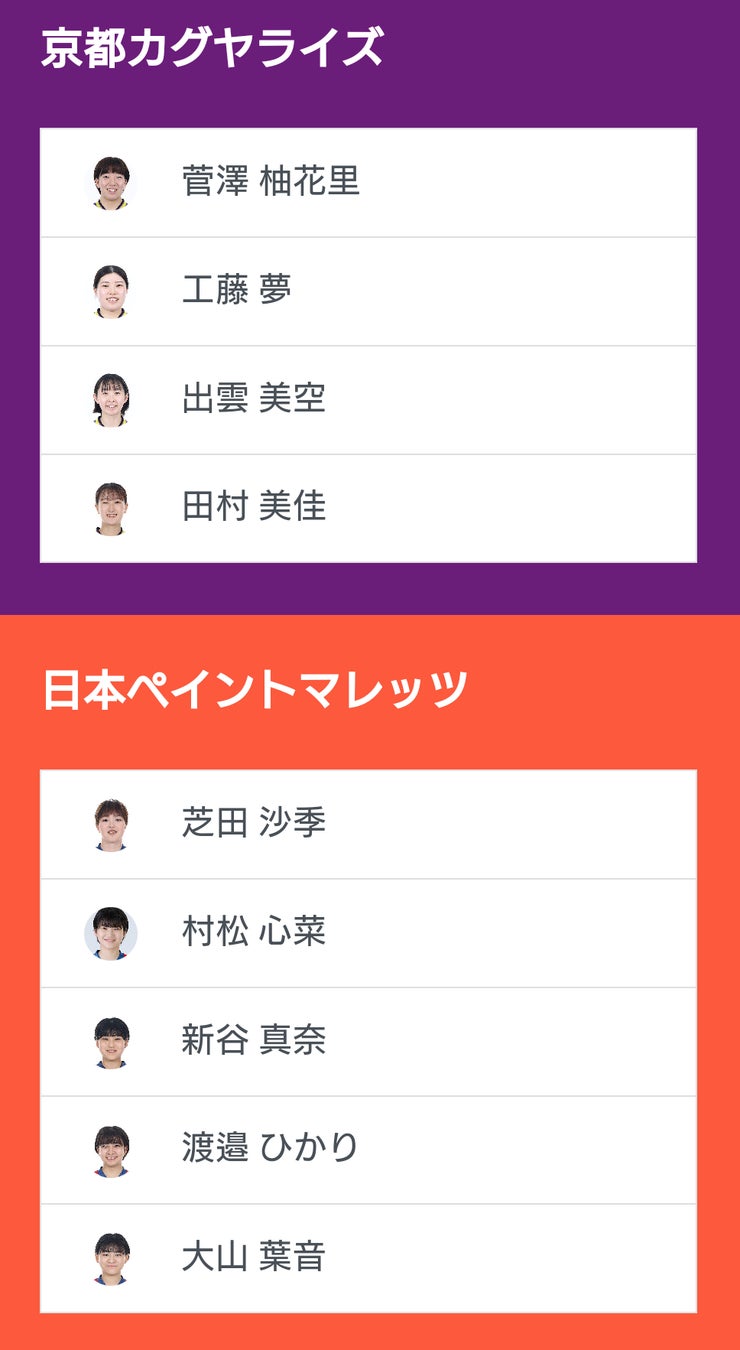The height and width of the screenshot is (1350, 740).
Task: View details for 新谷 真奈
Action: coord(253,1041)
